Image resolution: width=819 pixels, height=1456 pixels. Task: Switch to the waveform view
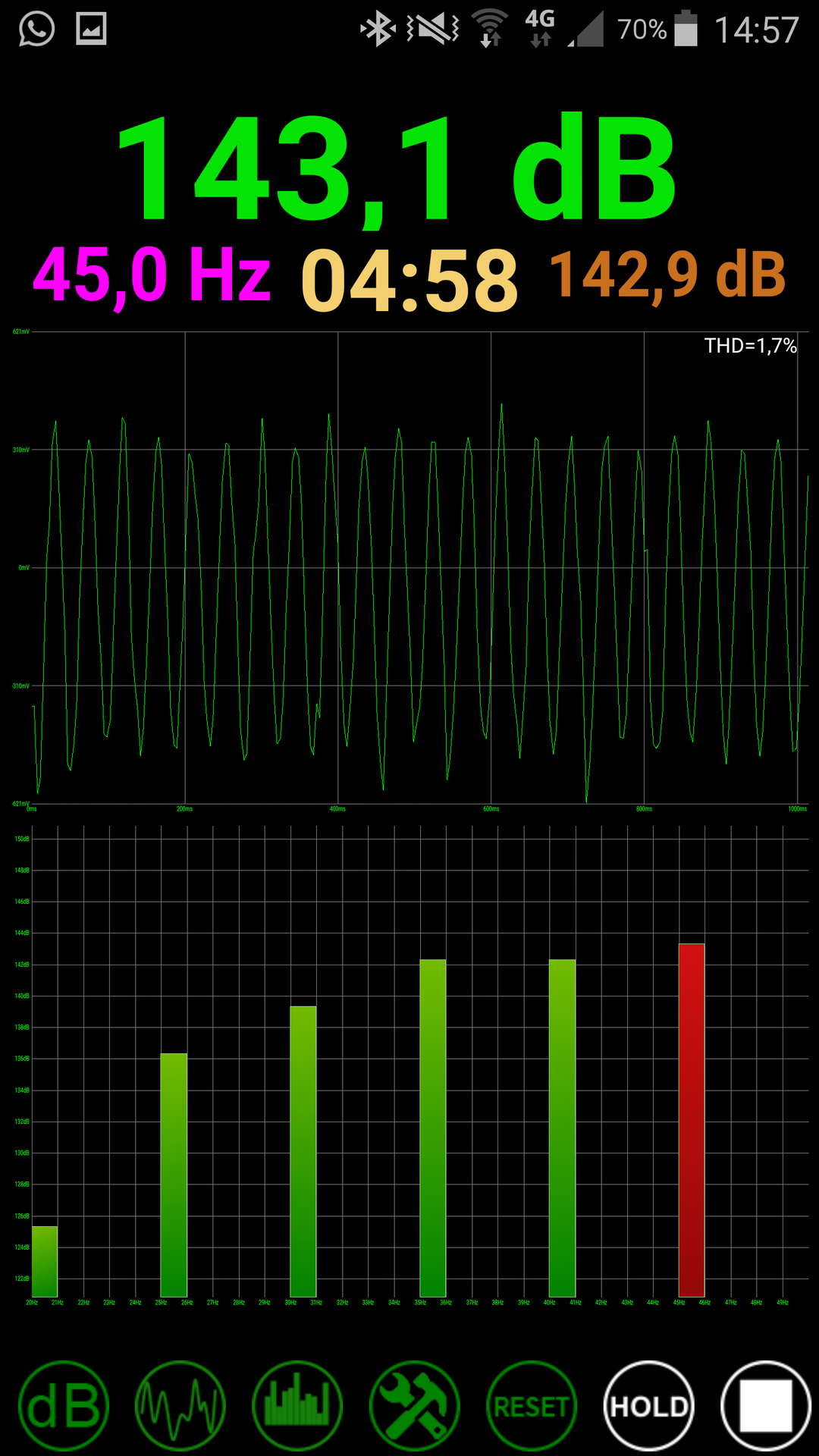click(180, 1406)
